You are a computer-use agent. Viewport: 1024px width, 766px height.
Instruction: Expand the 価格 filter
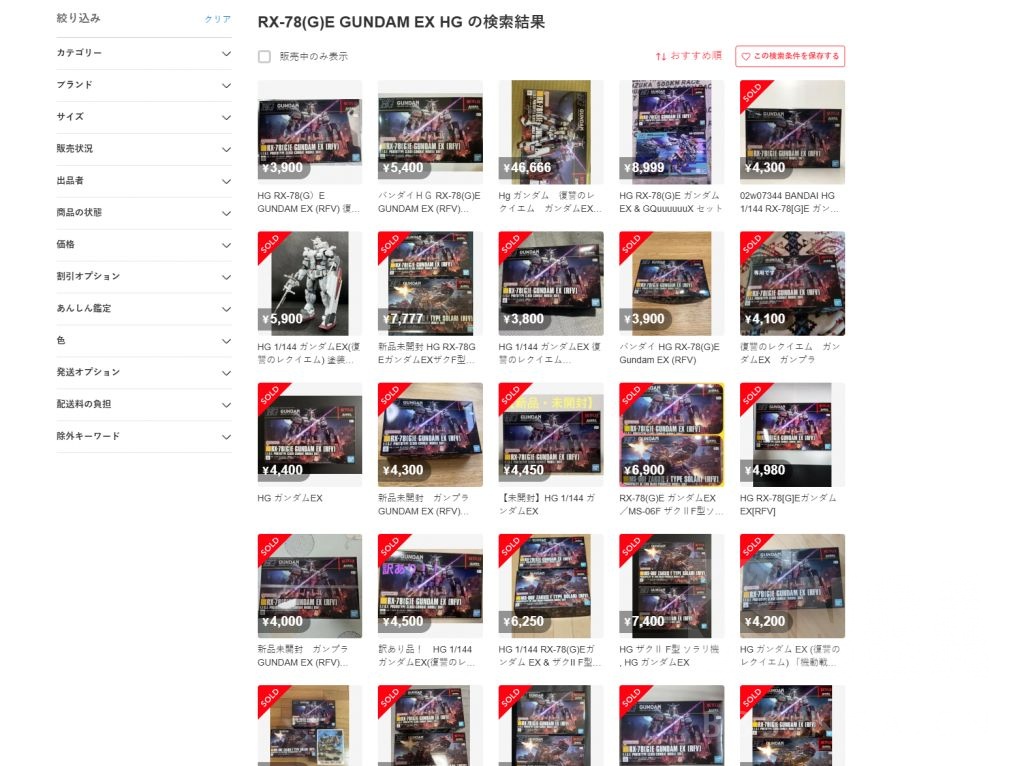pos(143,245)
